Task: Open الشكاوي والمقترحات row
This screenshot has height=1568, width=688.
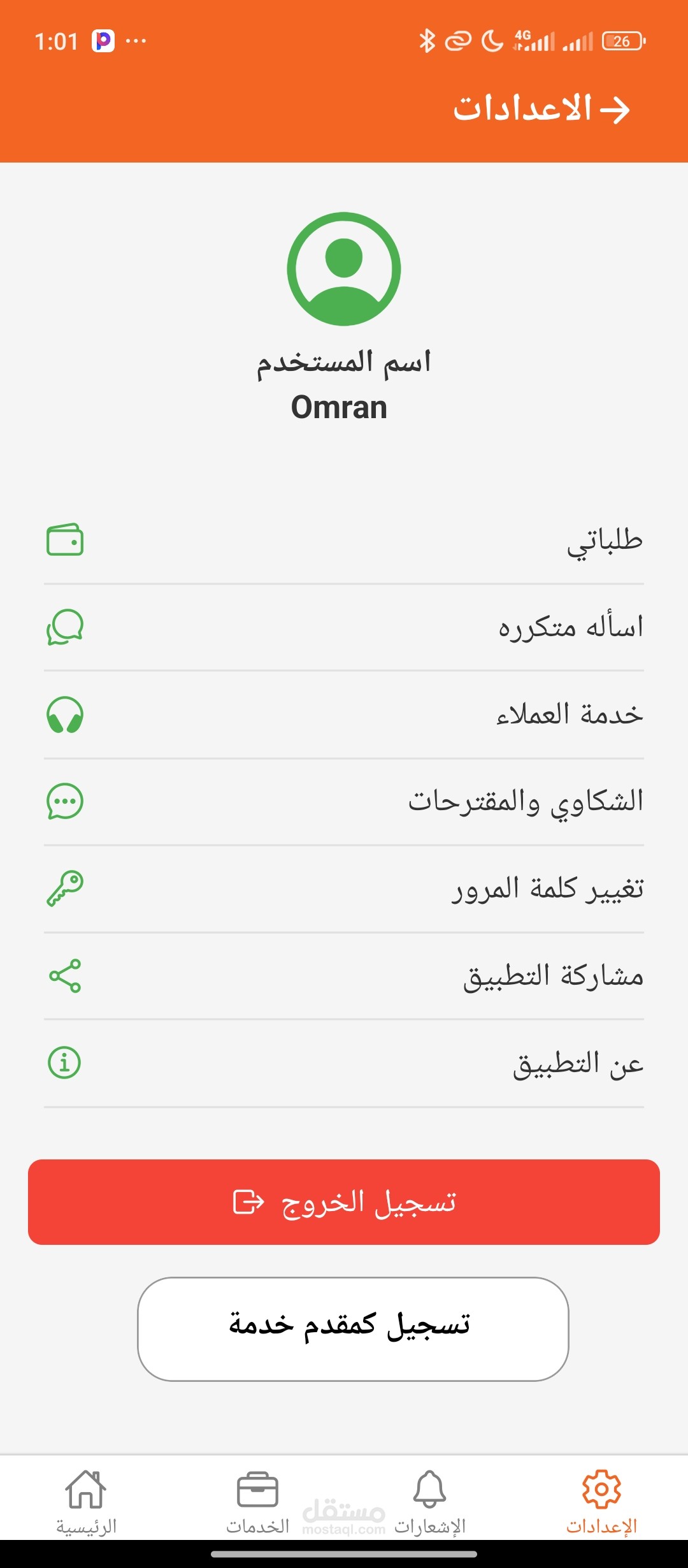Action: click(344, 801)
